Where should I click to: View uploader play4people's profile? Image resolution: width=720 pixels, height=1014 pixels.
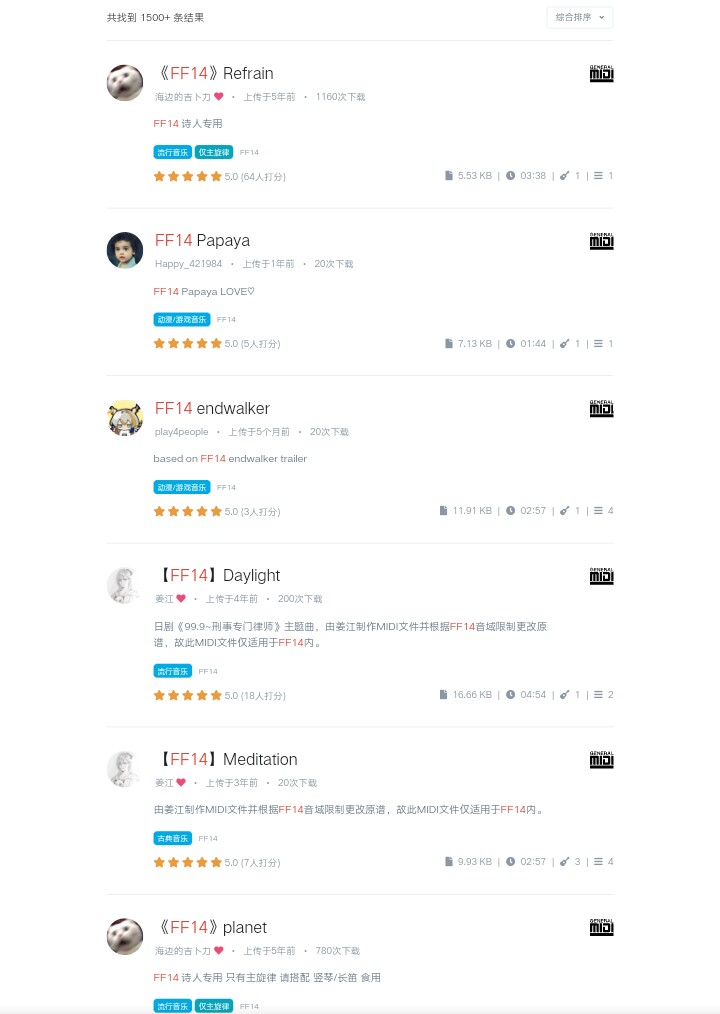click(181, 432)
